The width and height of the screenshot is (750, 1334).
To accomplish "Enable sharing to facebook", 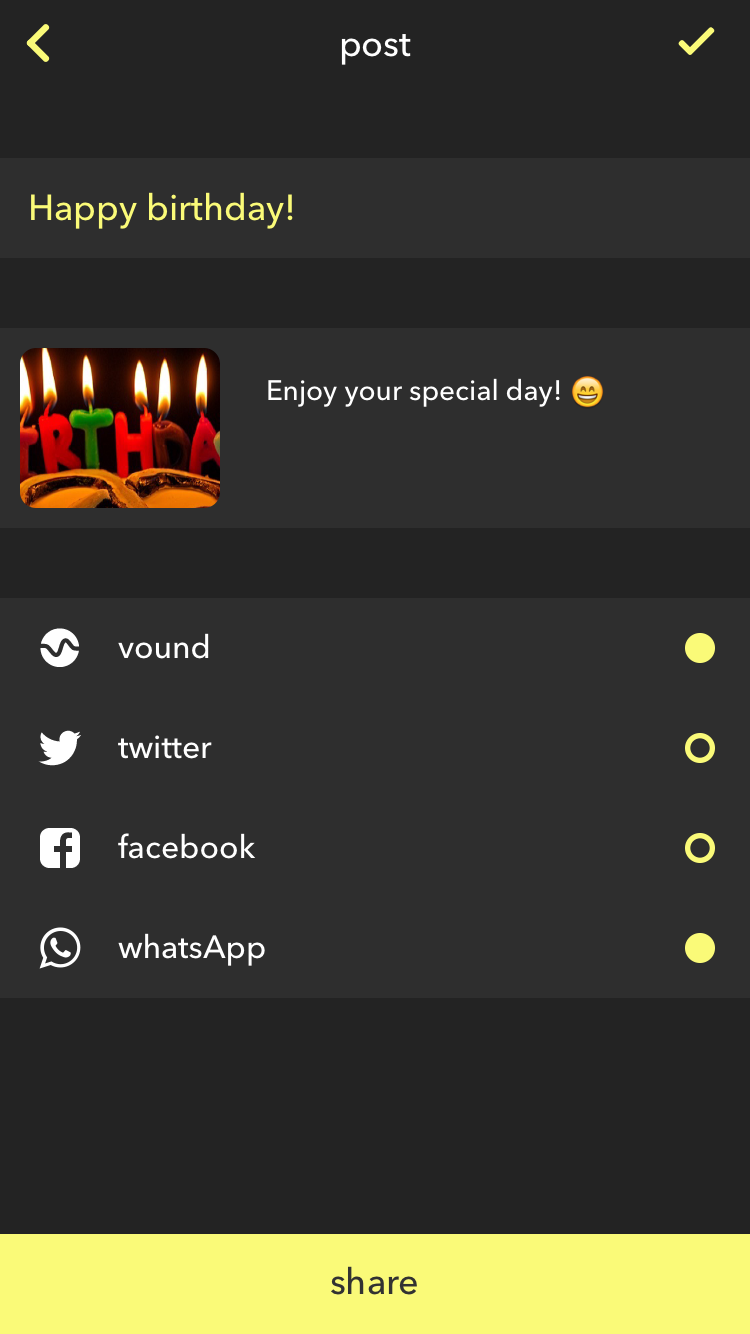I will tap(700, 848).
